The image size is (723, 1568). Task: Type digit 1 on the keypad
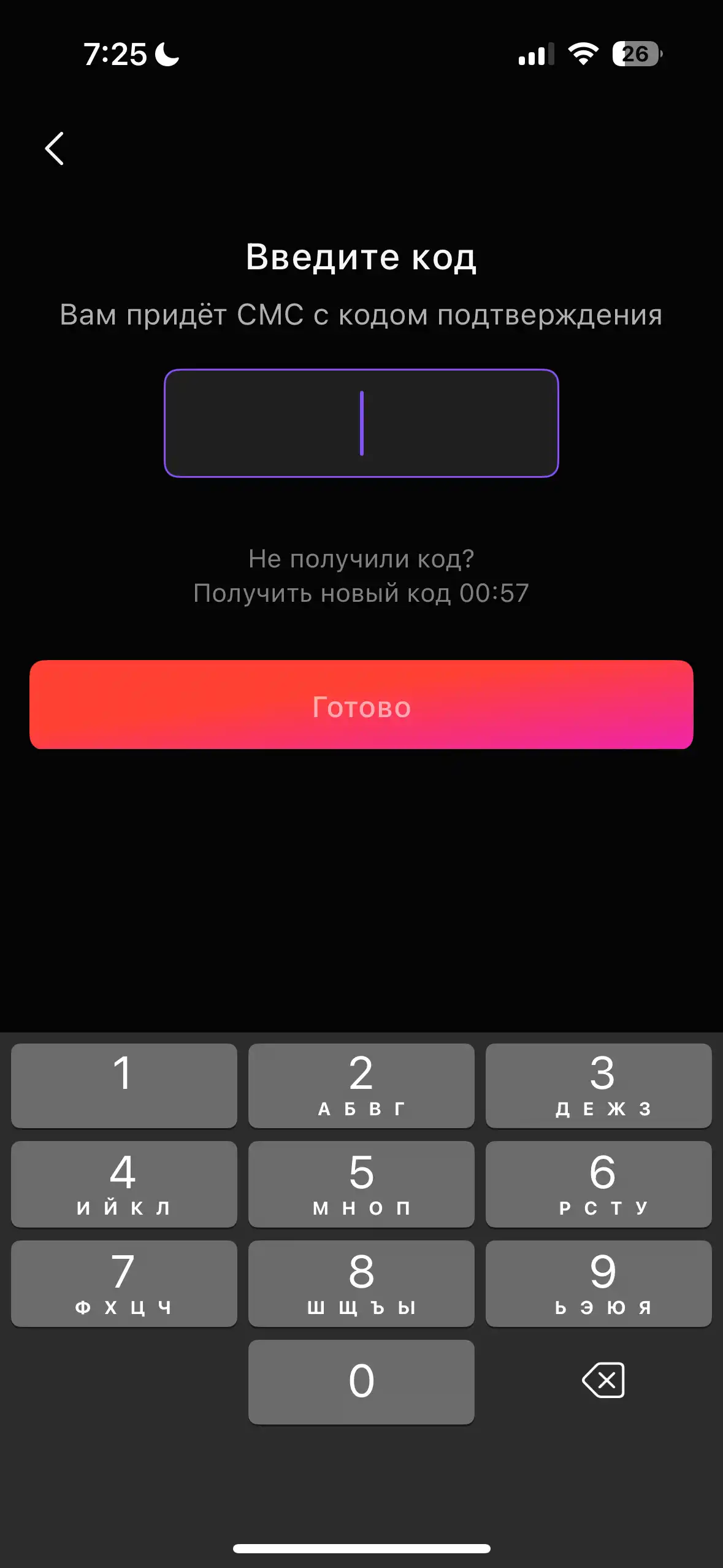[x=124, y=1085]
